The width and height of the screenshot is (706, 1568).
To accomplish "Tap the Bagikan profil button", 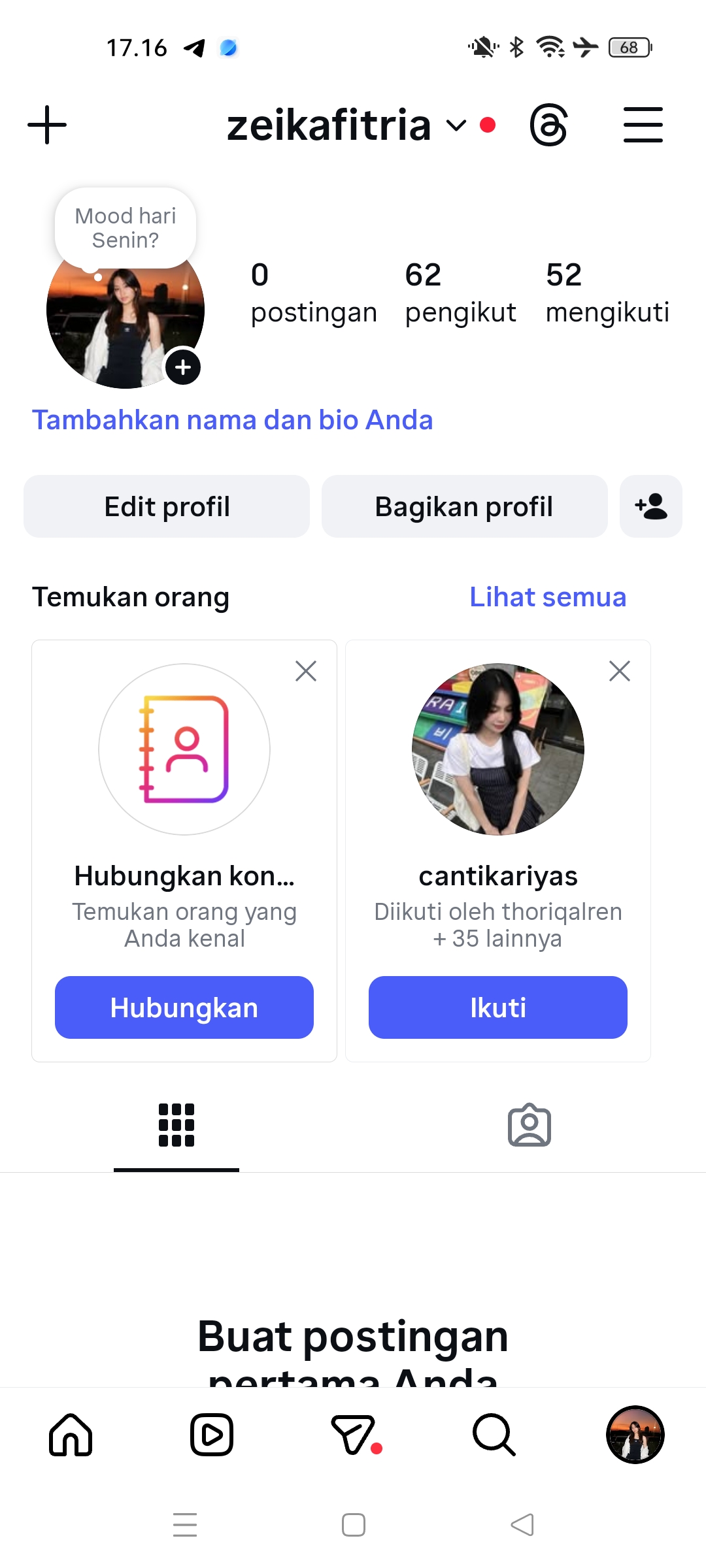I will [x=464, y=506].
